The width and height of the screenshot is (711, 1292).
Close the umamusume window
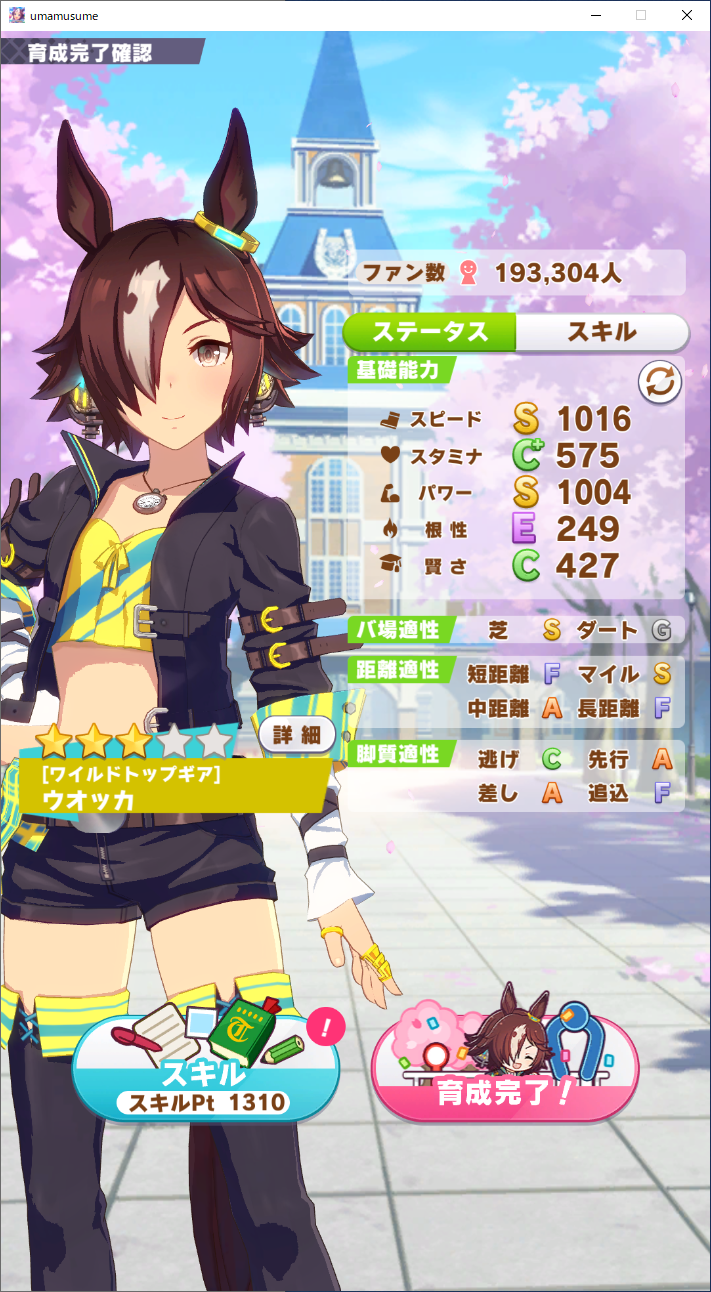687,15
